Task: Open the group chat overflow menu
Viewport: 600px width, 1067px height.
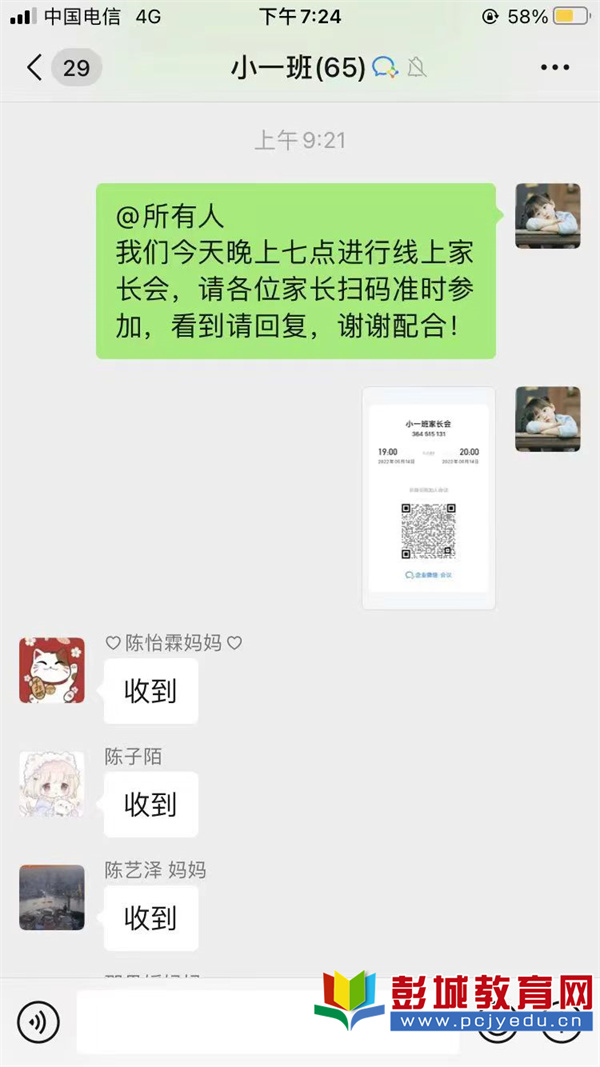Action: pyautogui.click(x=554, y=68)
